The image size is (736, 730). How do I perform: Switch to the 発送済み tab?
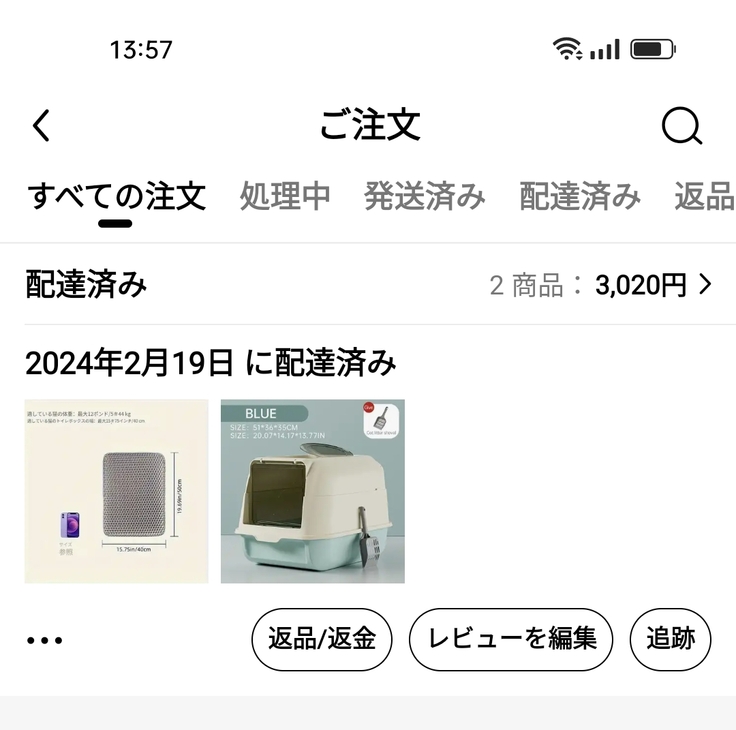tap(425, 196)
